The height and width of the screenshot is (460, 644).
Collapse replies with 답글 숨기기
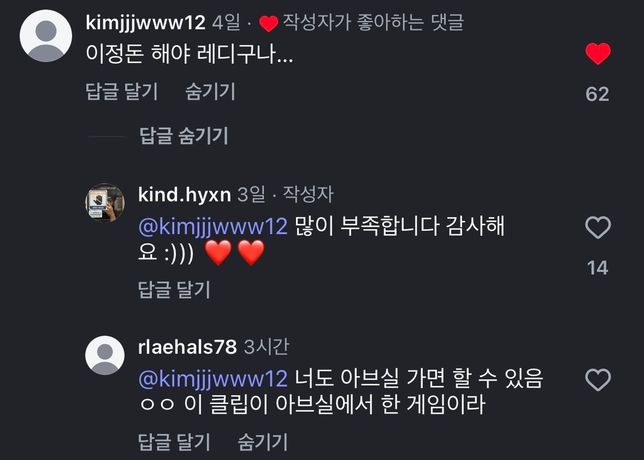[184, 136]
